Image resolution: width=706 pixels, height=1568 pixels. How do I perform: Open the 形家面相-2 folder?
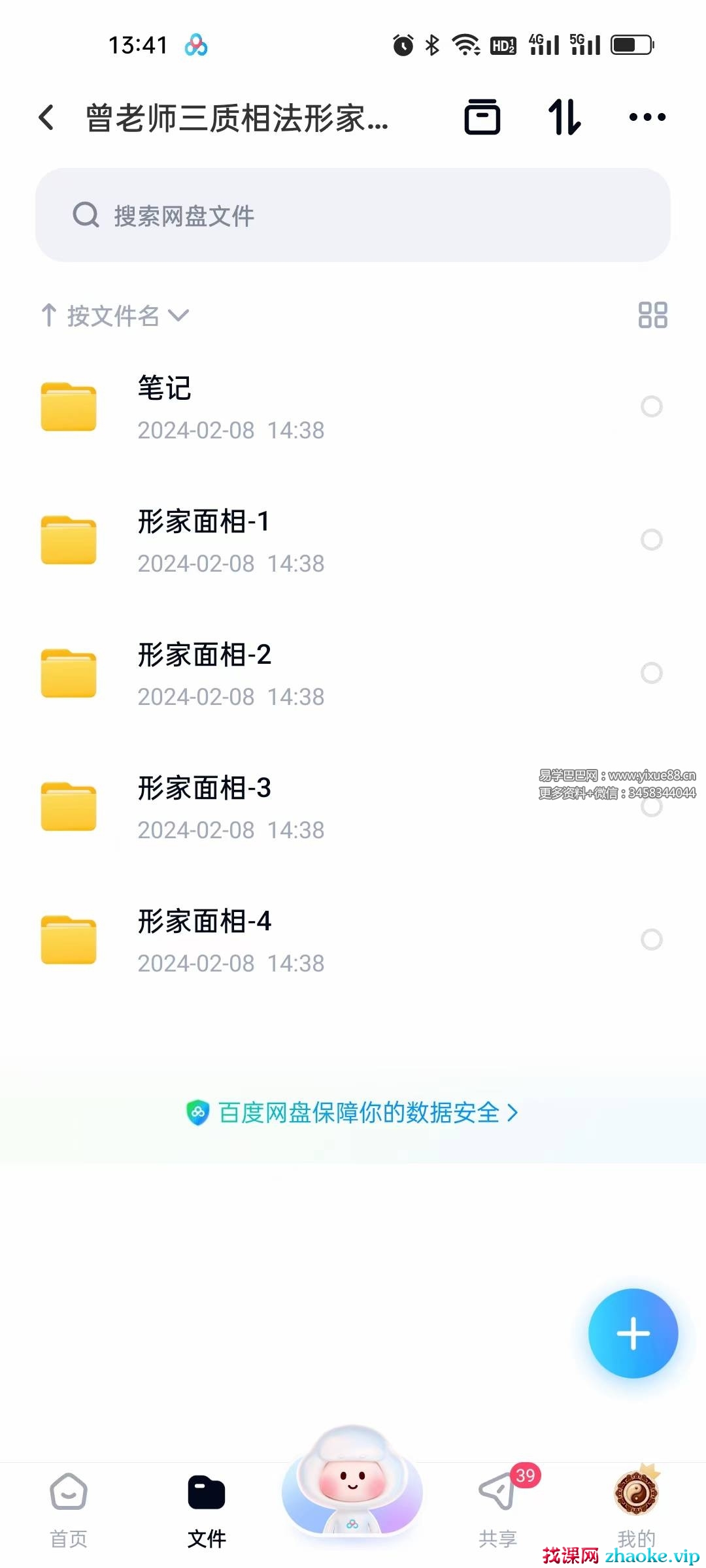click(229, 673)
